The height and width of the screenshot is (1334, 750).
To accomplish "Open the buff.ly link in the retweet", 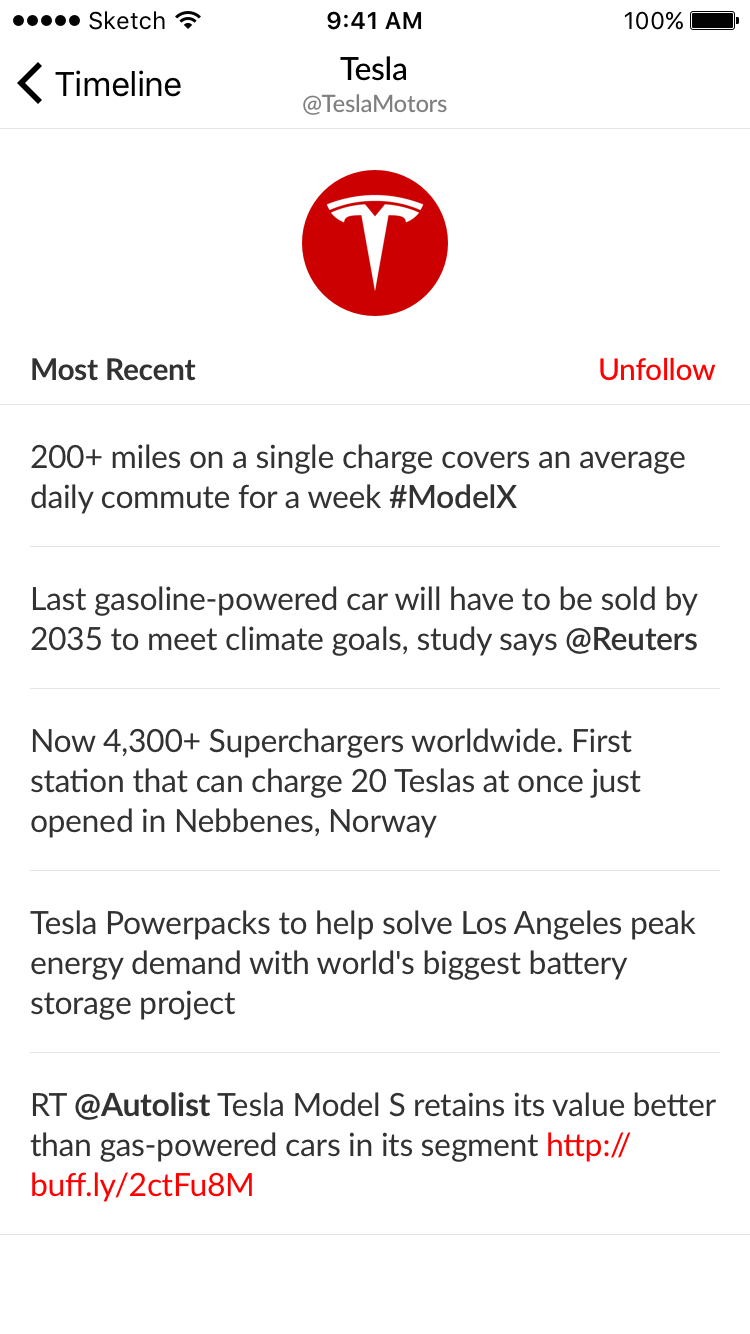I will [x=330, y=1165].
